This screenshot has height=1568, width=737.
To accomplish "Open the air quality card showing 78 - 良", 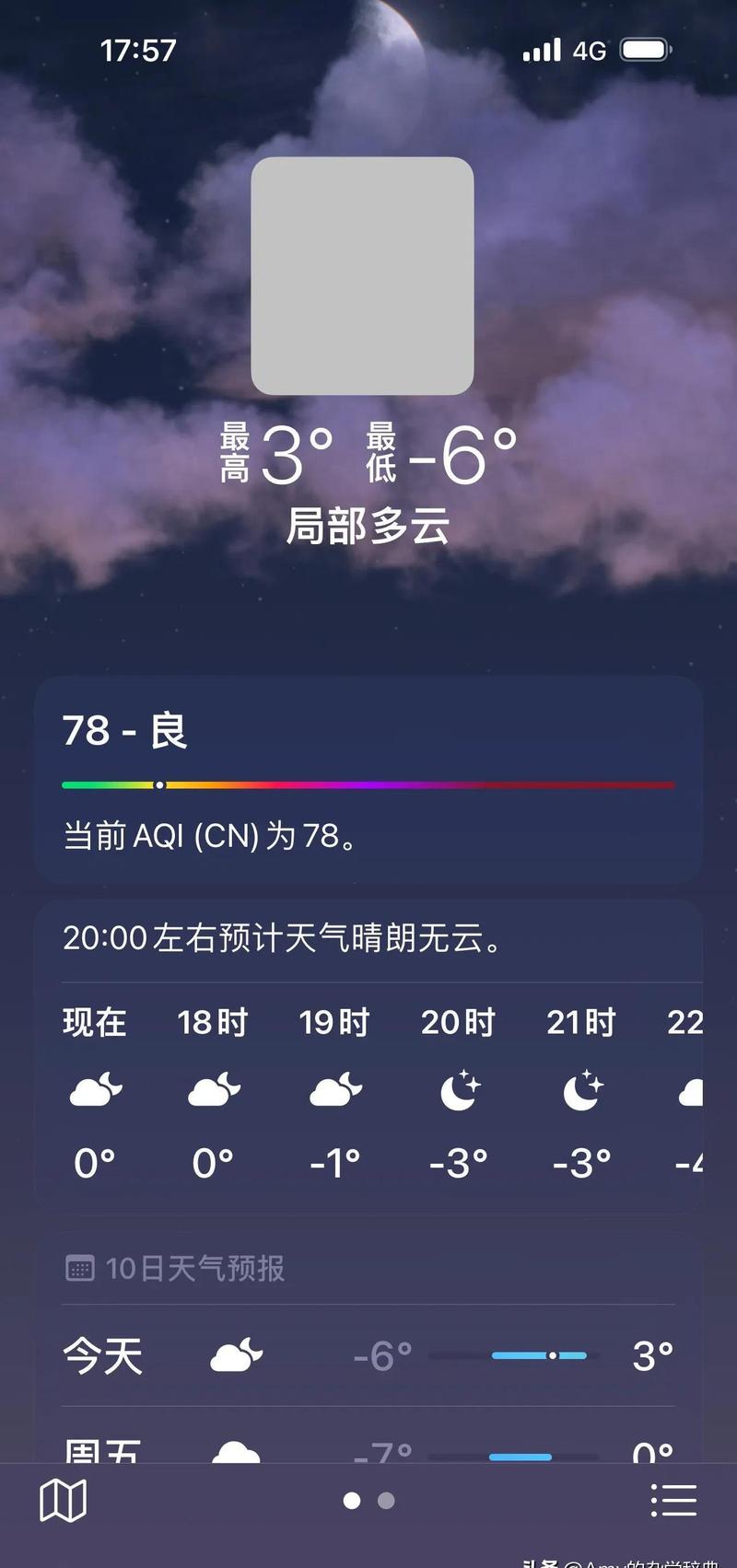I will [x=368, y=779].
